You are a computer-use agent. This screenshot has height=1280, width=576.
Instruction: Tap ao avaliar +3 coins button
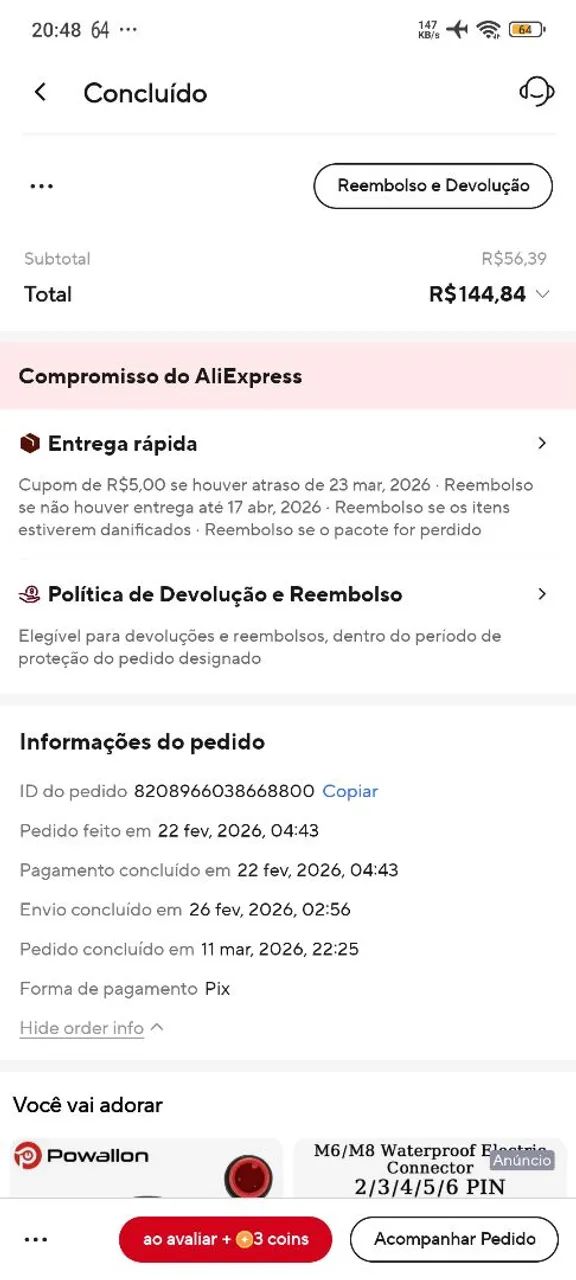click(226, 1239)
